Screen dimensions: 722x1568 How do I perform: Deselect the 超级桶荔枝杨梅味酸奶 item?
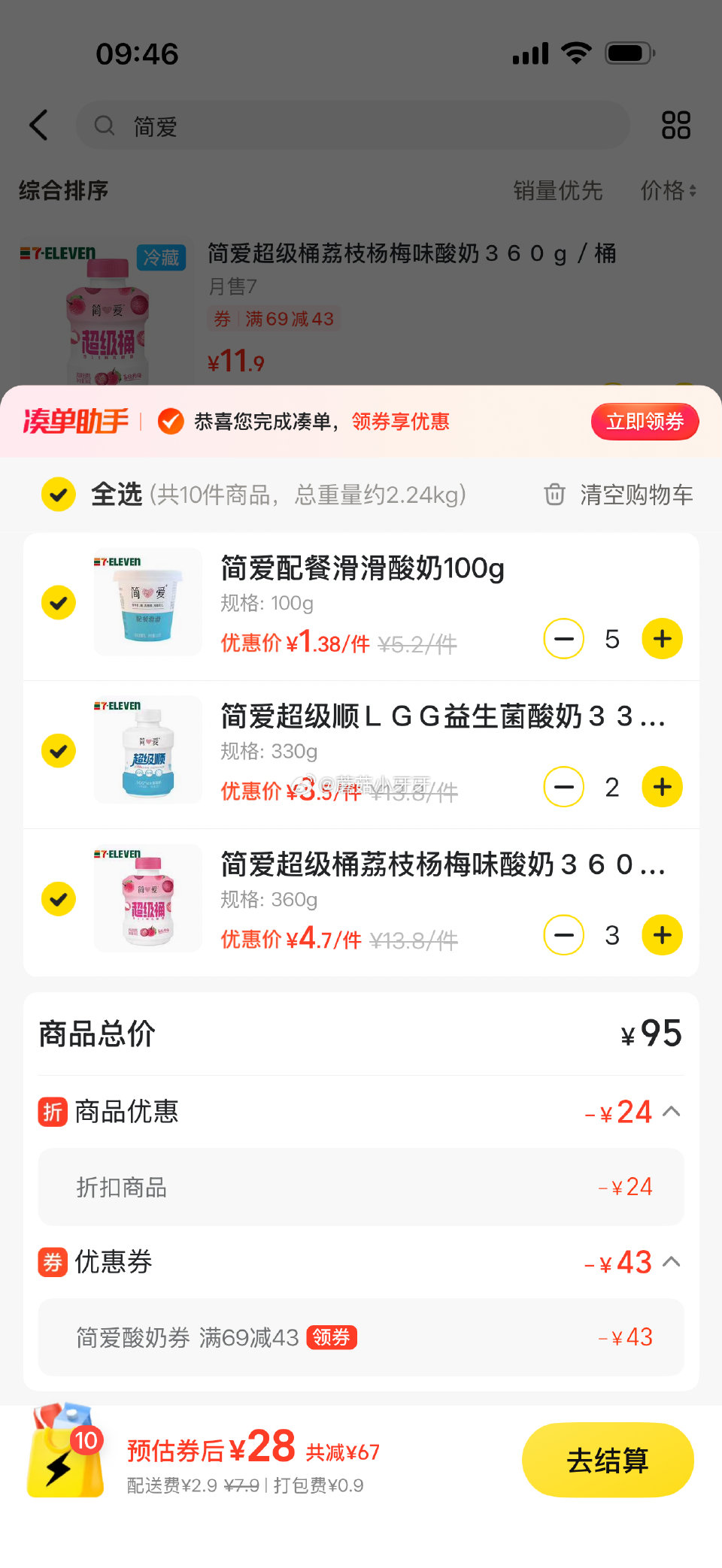(58, 899)
